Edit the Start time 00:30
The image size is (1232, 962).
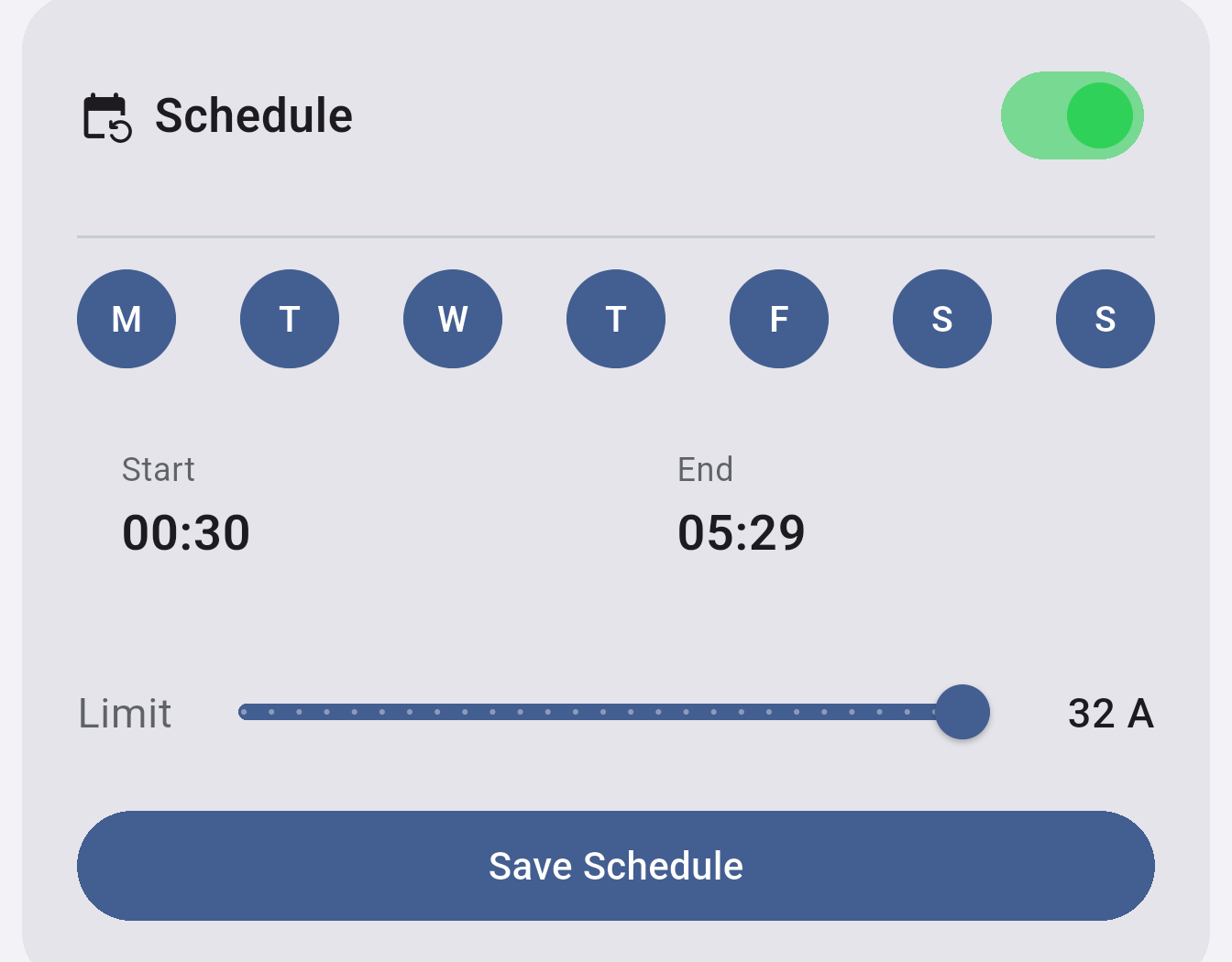coord(186,532)
